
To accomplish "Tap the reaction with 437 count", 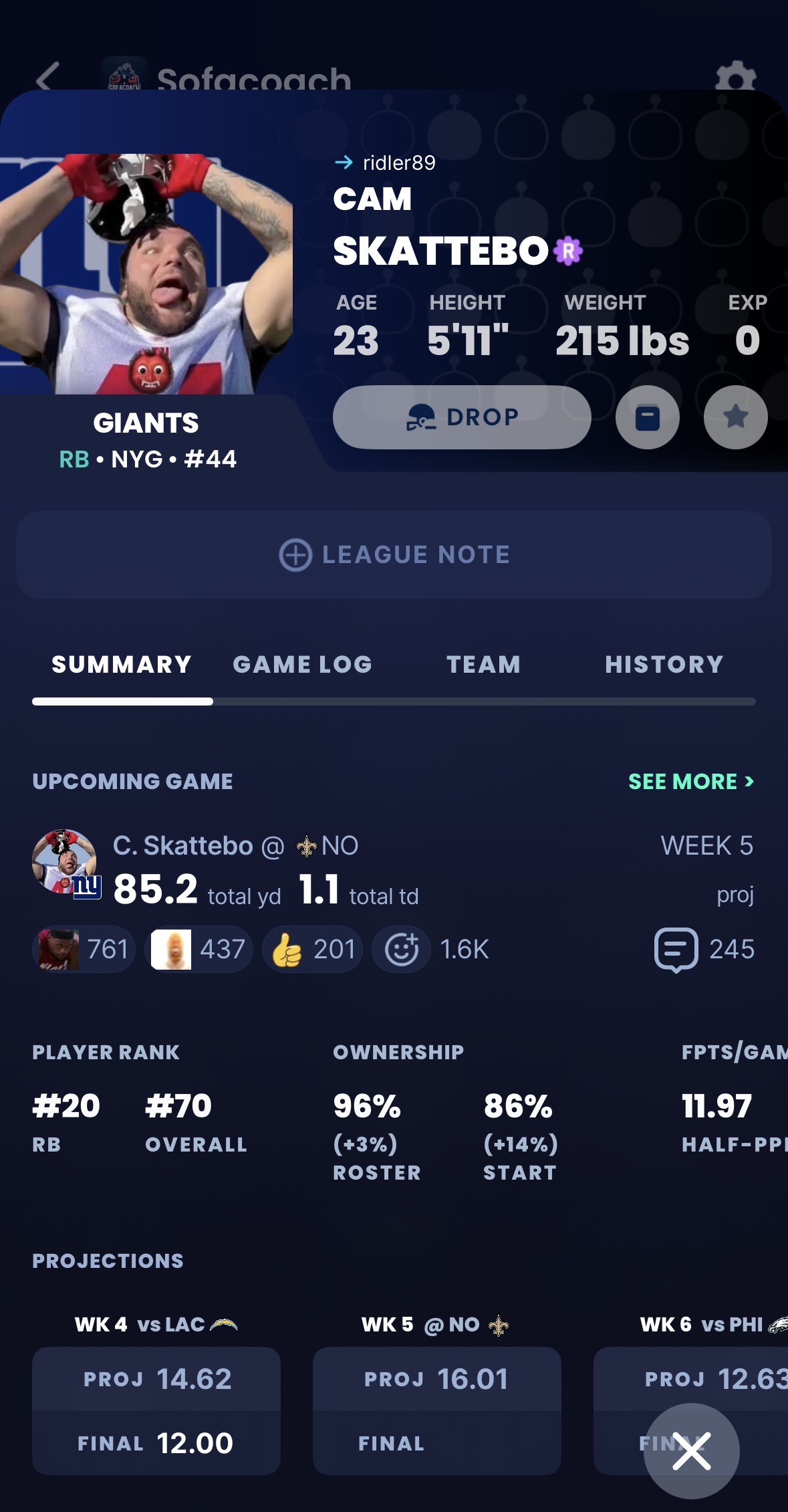I will tap(199, 949).
